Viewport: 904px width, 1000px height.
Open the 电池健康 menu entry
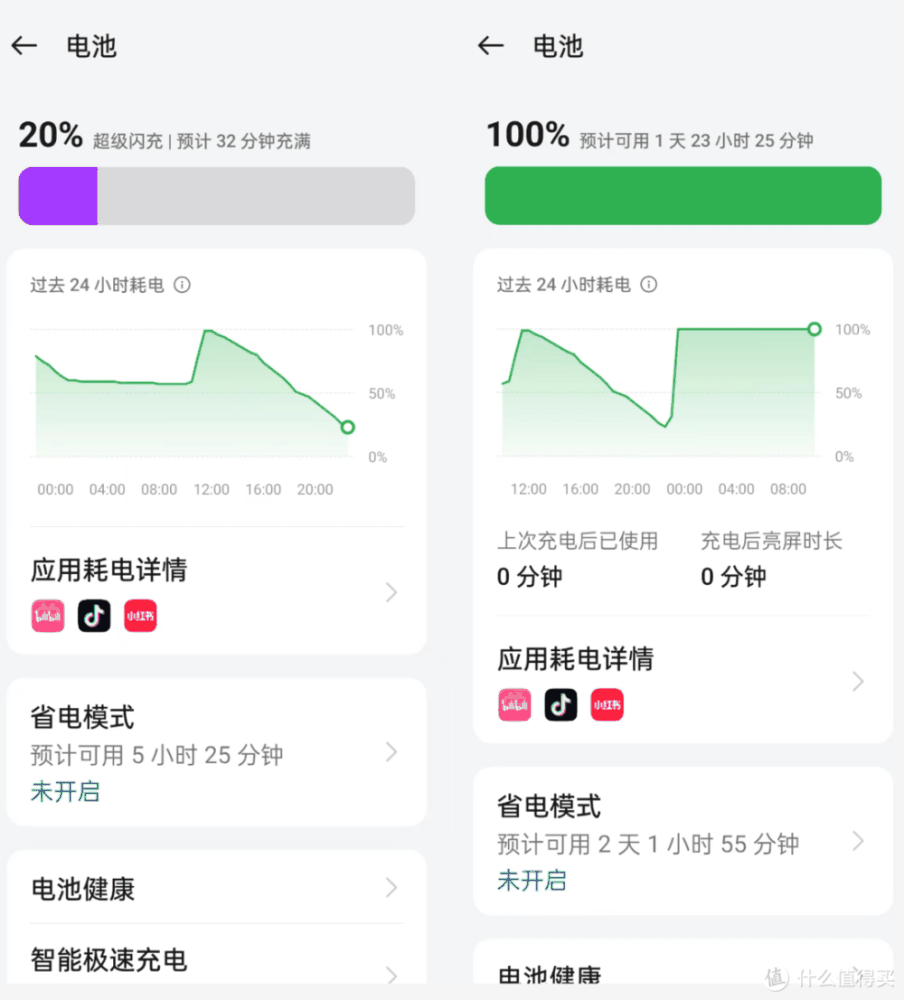tap(82, 890)
